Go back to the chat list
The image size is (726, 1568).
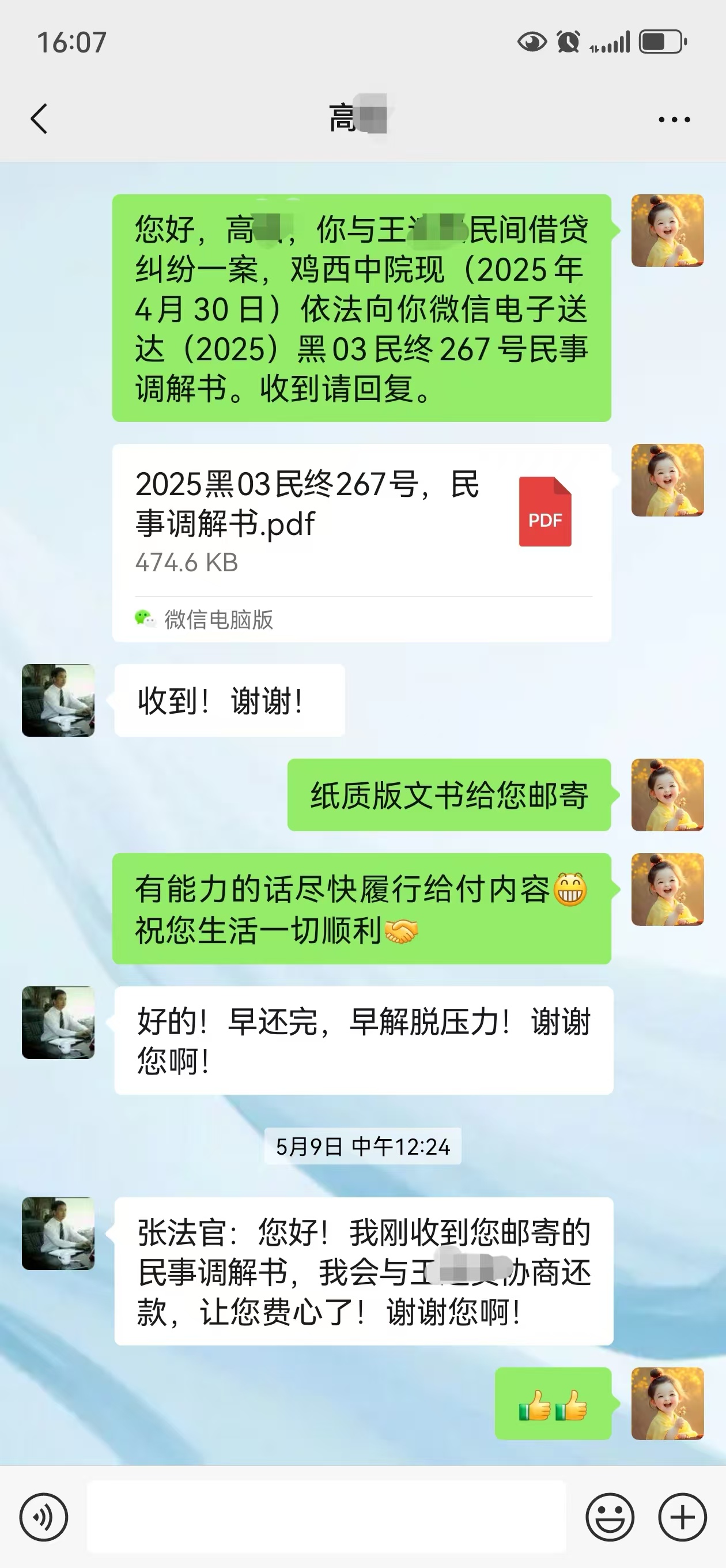tap(39, 118)
